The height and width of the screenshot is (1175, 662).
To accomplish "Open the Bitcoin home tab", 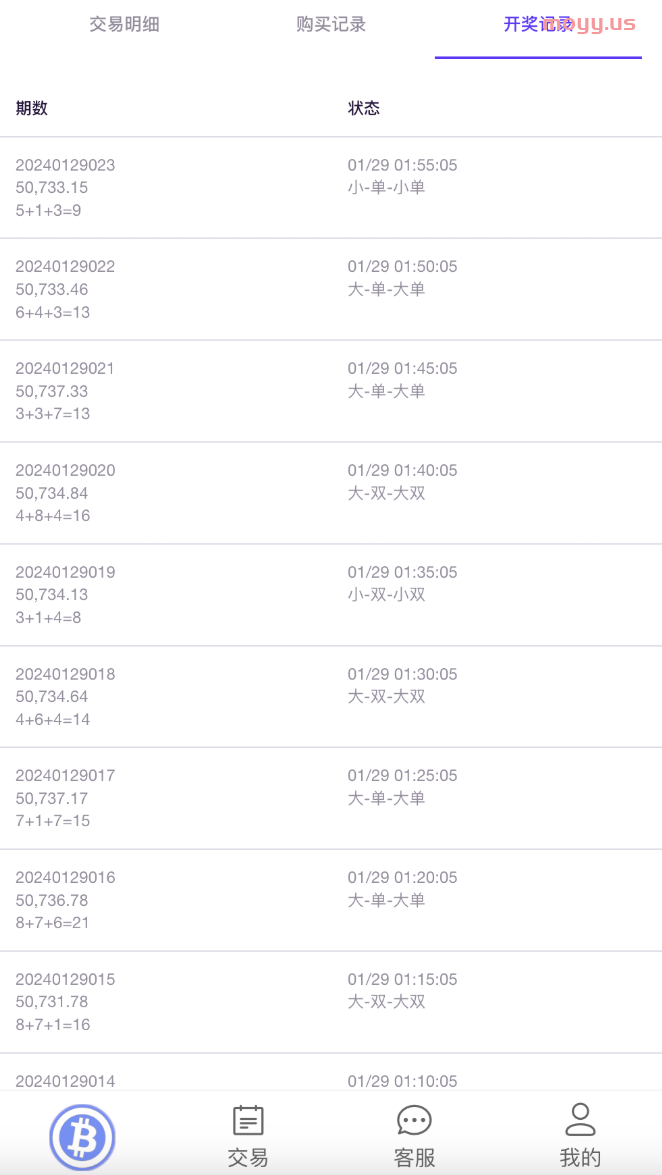I will click(82, 1138).
